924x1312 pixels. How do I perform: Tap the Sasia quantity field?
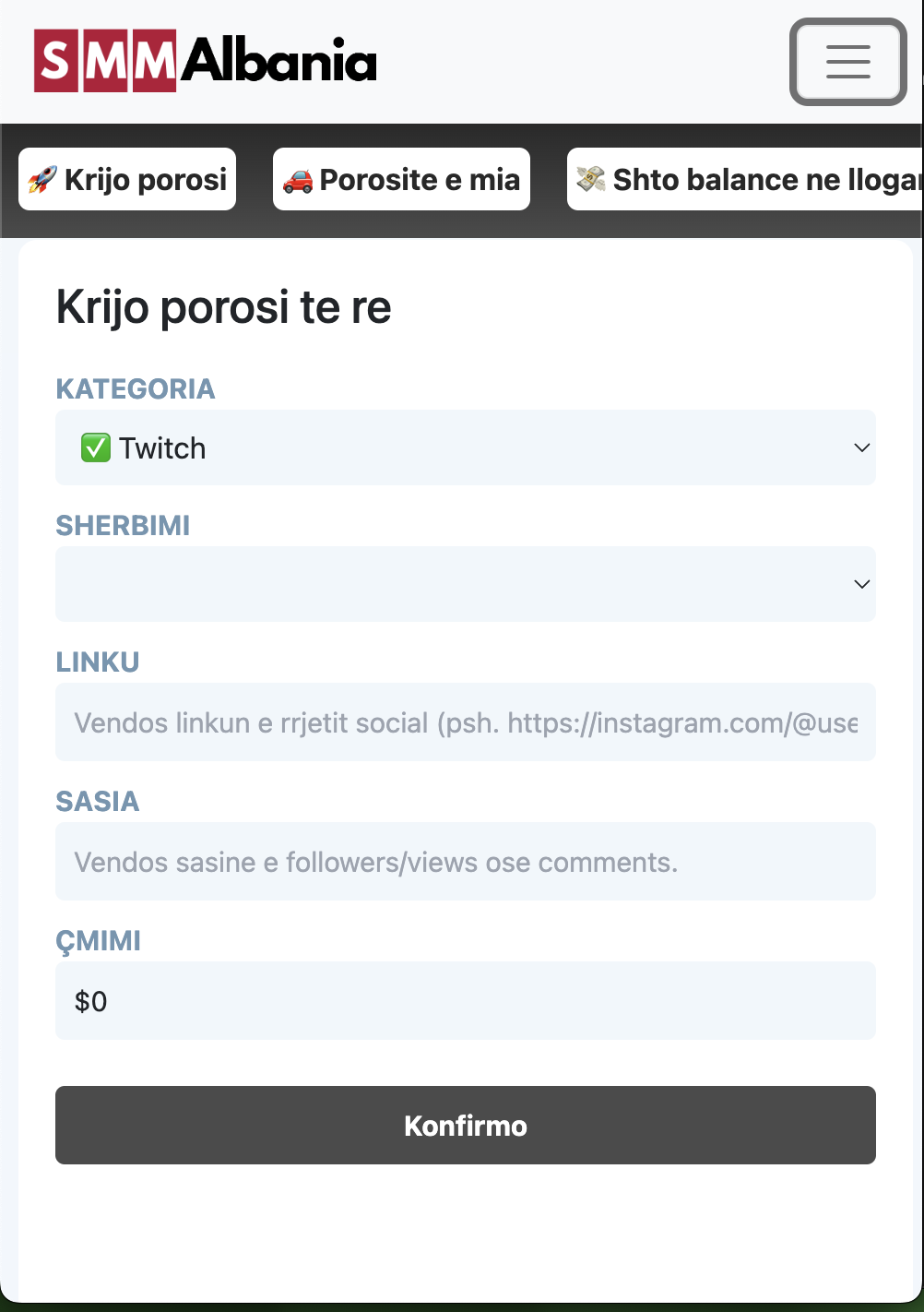pyautogui.click(x=466, y=862)
